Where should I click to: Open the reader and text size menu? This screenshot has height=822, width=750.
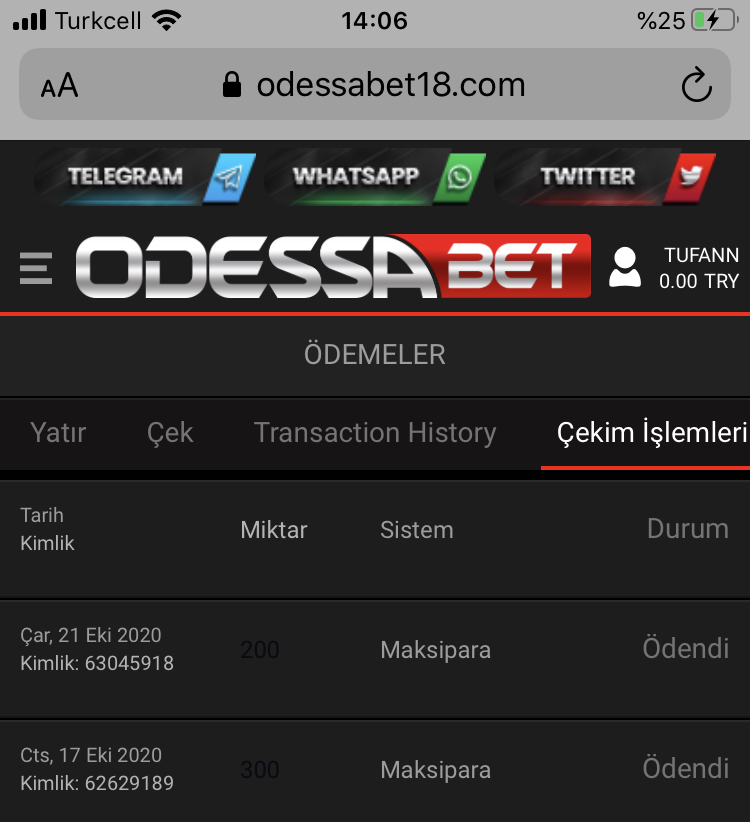[59, 86]
